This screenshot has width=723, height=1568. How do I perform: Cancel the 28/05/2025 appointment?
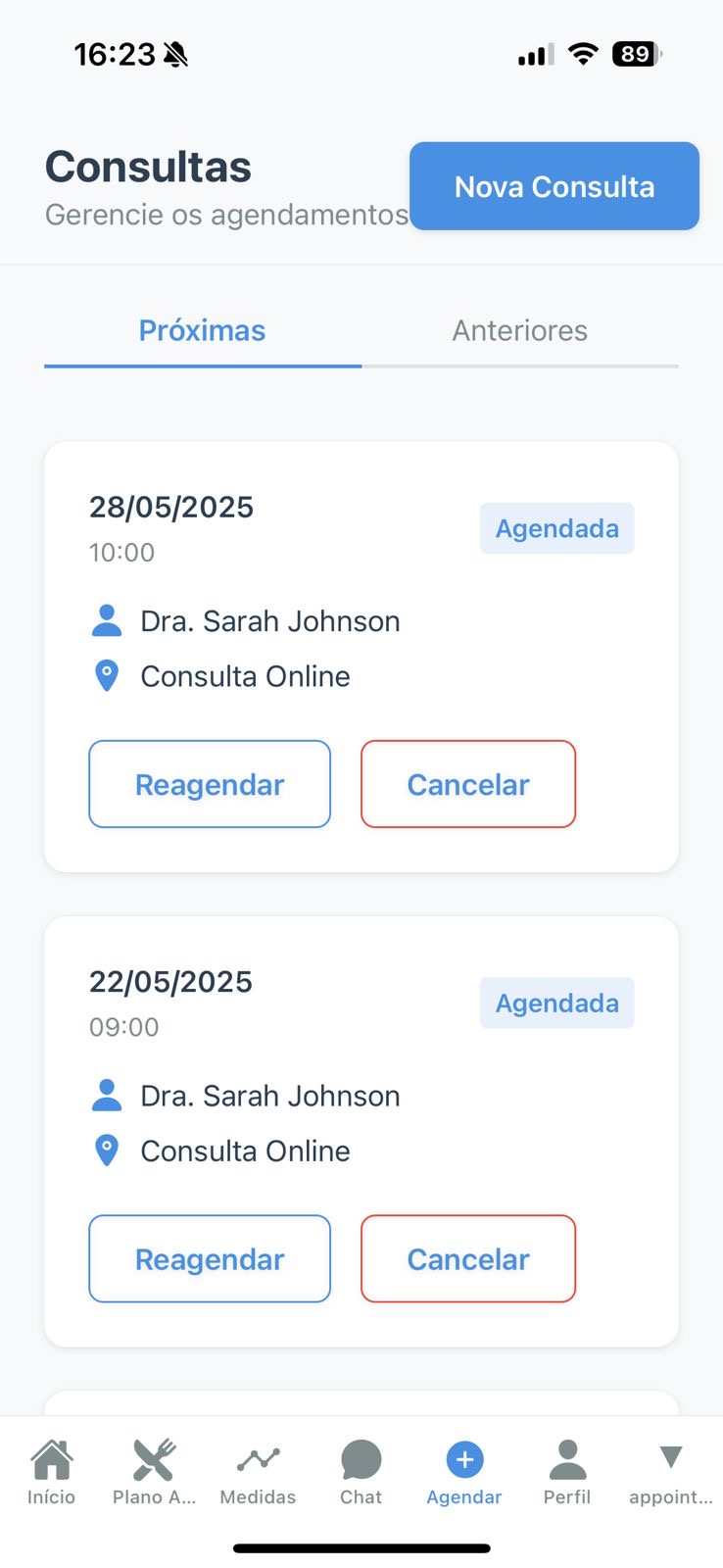467,784
